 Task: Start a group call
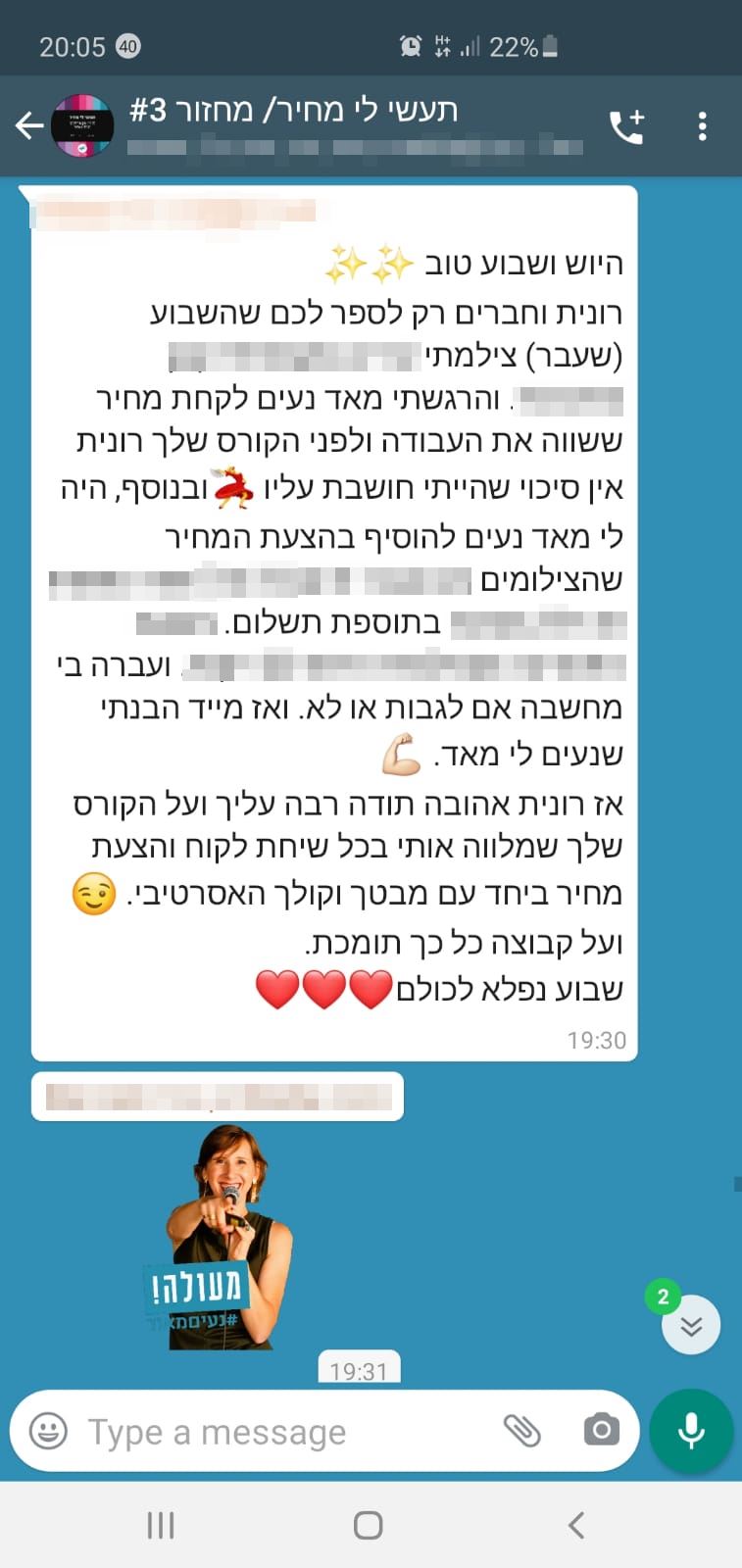pos(626,125)
